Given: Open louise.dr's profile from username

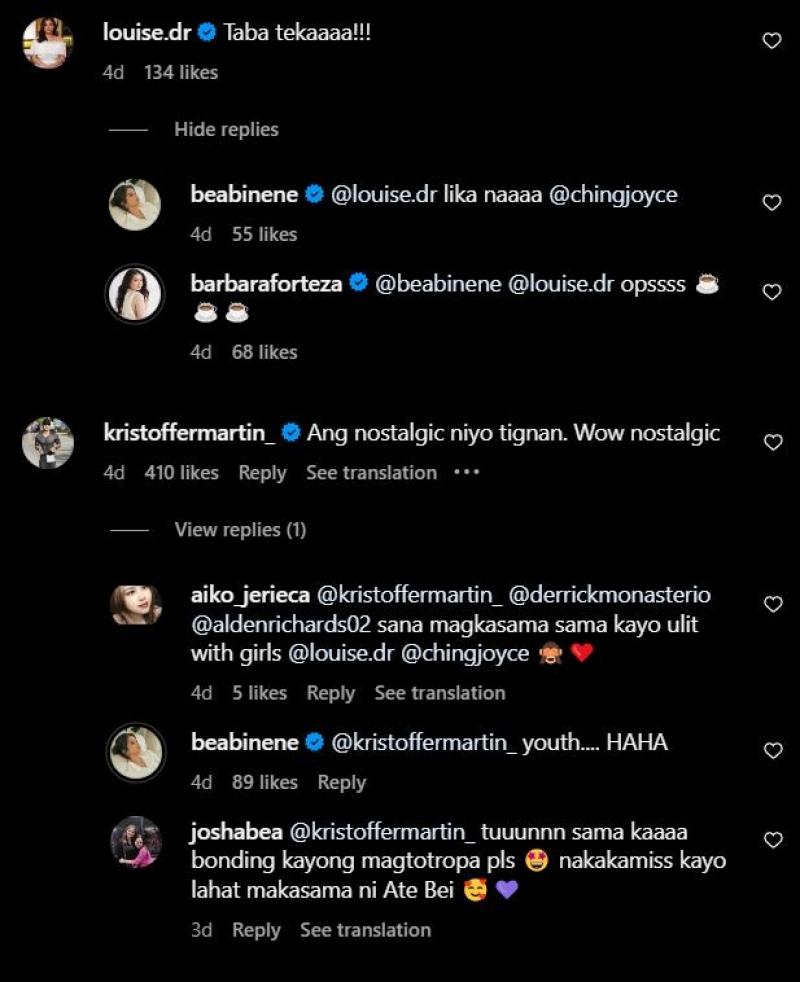Looking at the screenshot, I should 146,32.
